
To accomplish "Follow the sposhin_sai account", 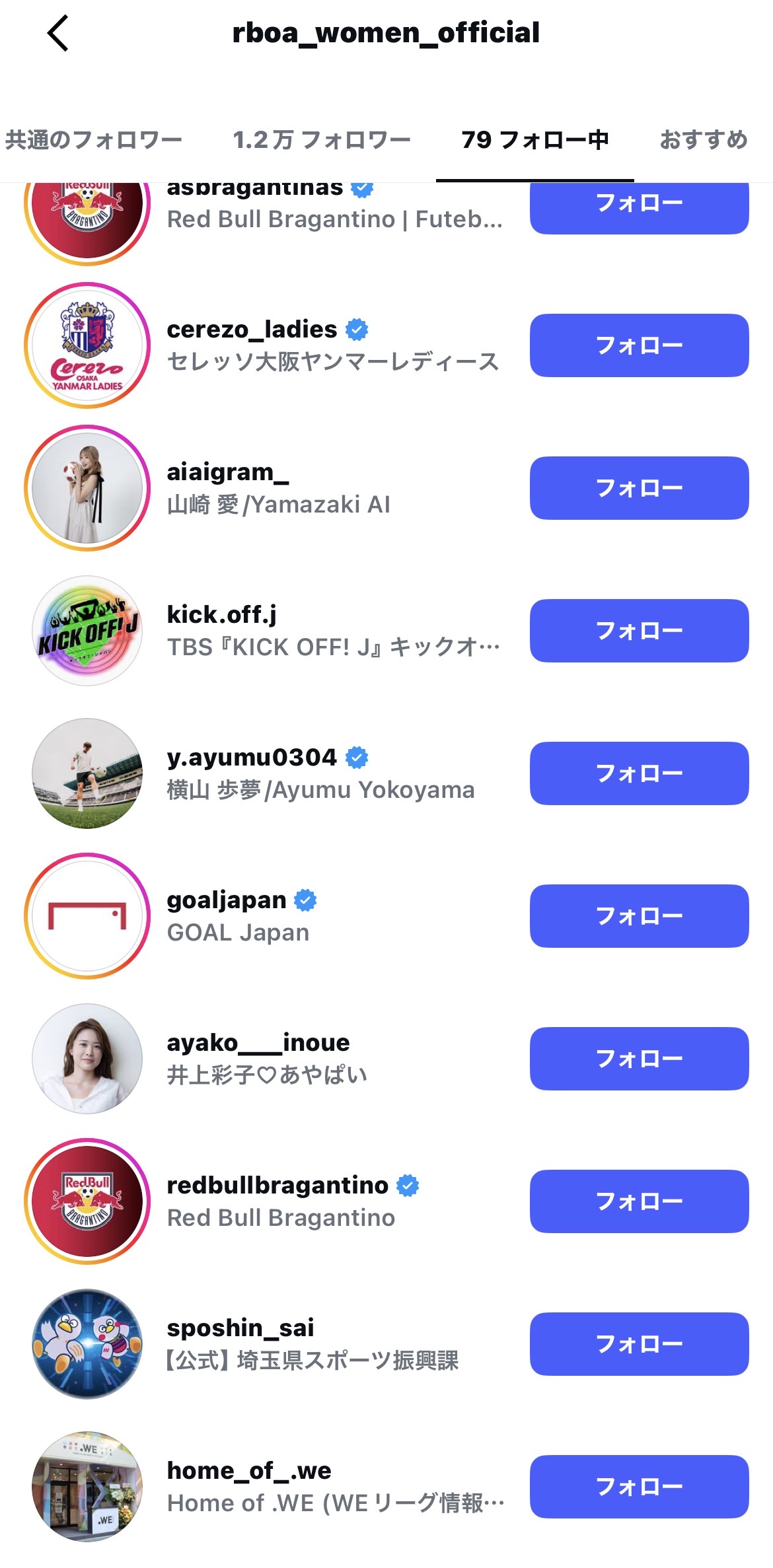I will point(639,1344).
